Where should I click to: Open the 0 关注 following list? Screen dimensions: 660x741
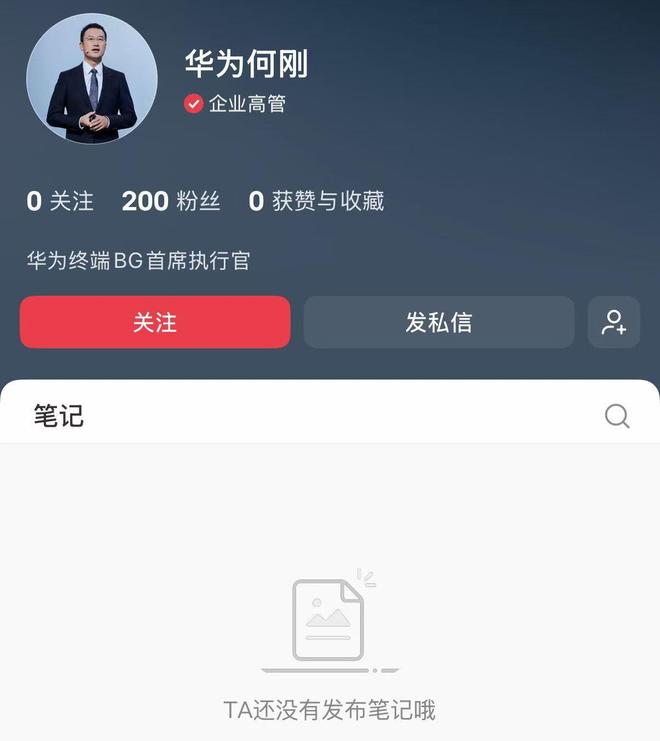click(60, 201)
